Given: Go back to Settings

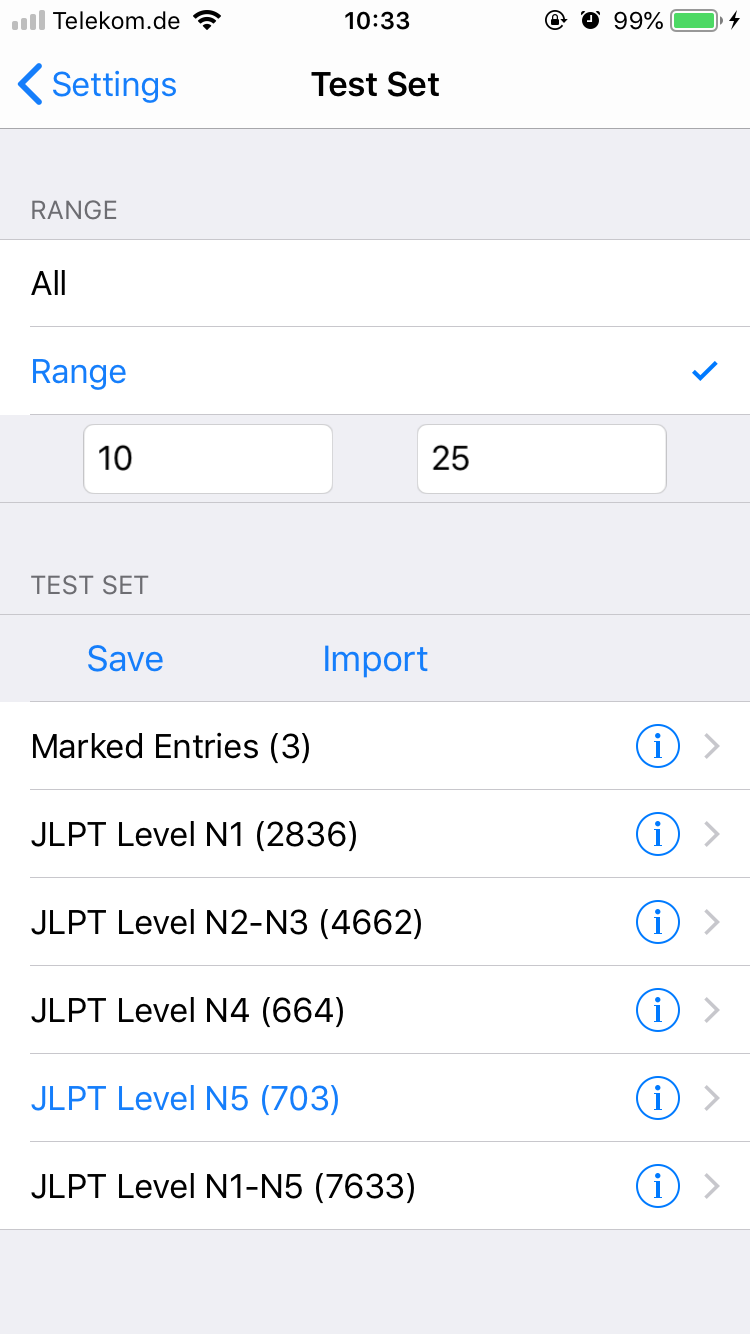Looking at the screenshot, I should (97, 85).
